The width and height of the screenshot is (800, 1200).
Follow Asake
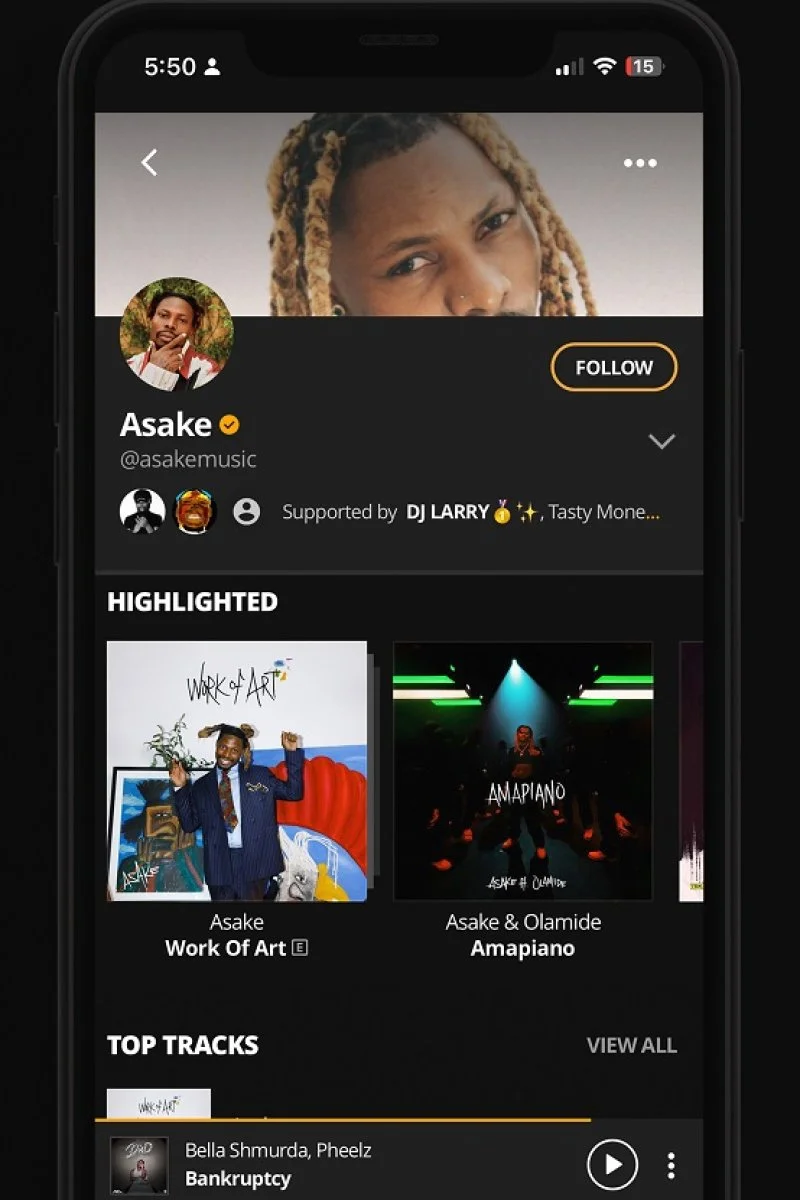[613, 367]
